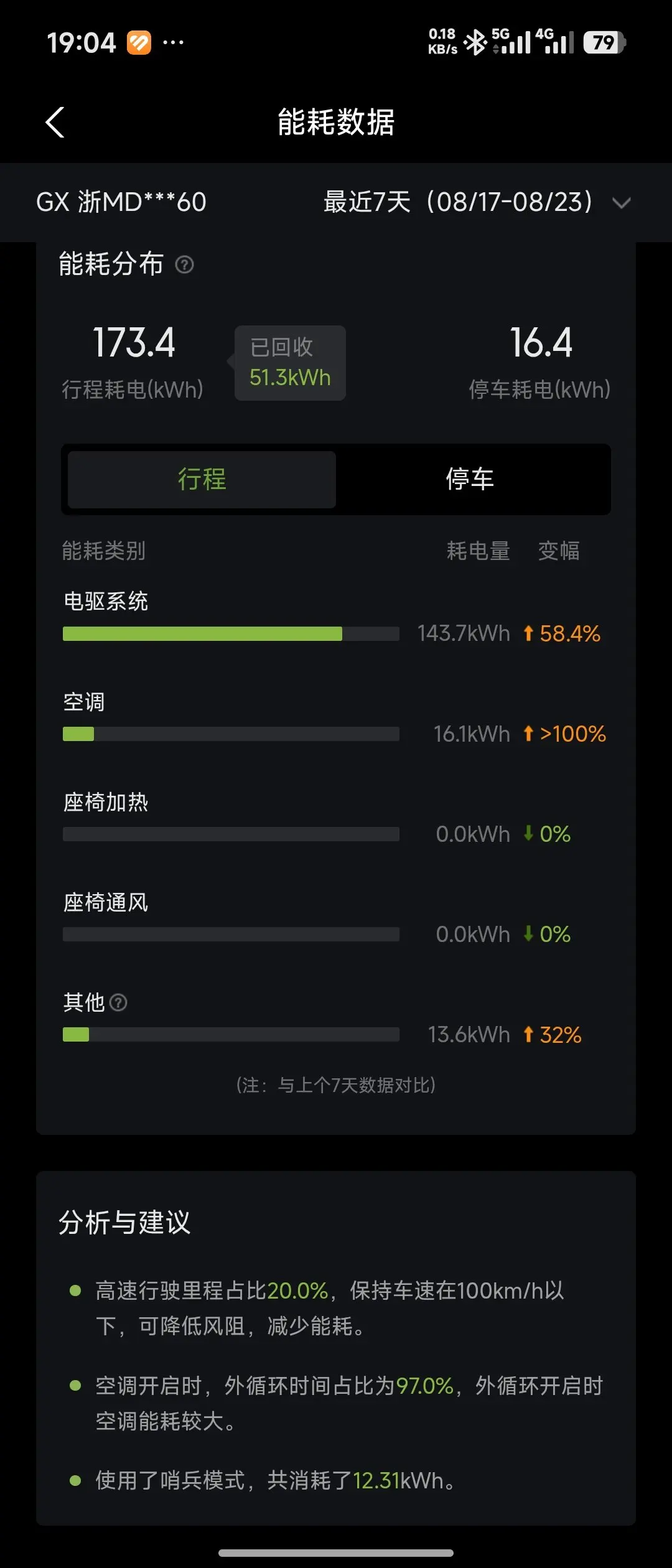Go back from the 能耗数据 page
Image resolution: width=672 pixels, height=1568 pixels.
pos(55,122)
